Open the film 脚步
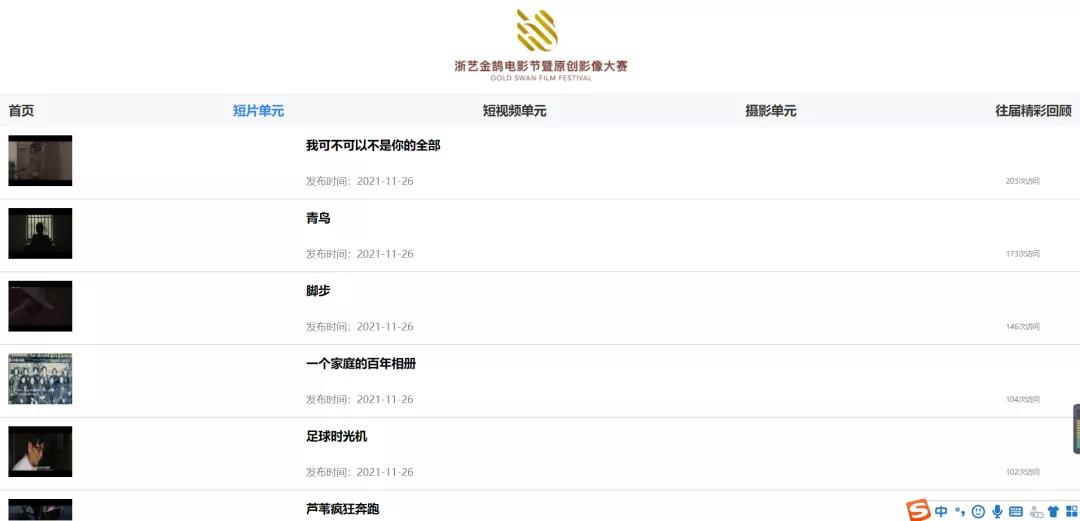This screenshot has height=521, width=1080. [318, 291]
